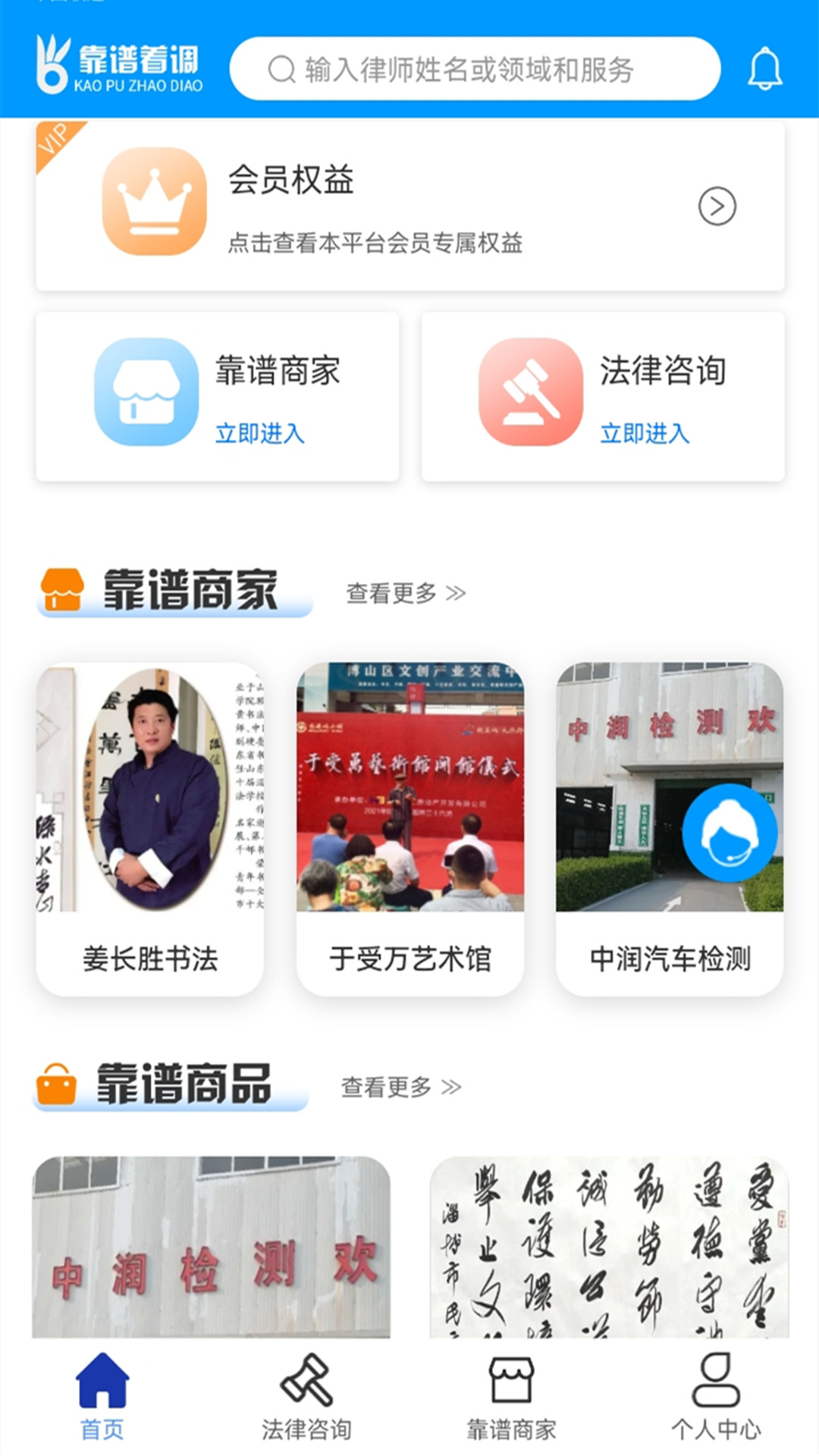Screen dimensions: 819x1456
Task: Click 立即进入 under 靠谱商家
Action: (x=260, y=435)
